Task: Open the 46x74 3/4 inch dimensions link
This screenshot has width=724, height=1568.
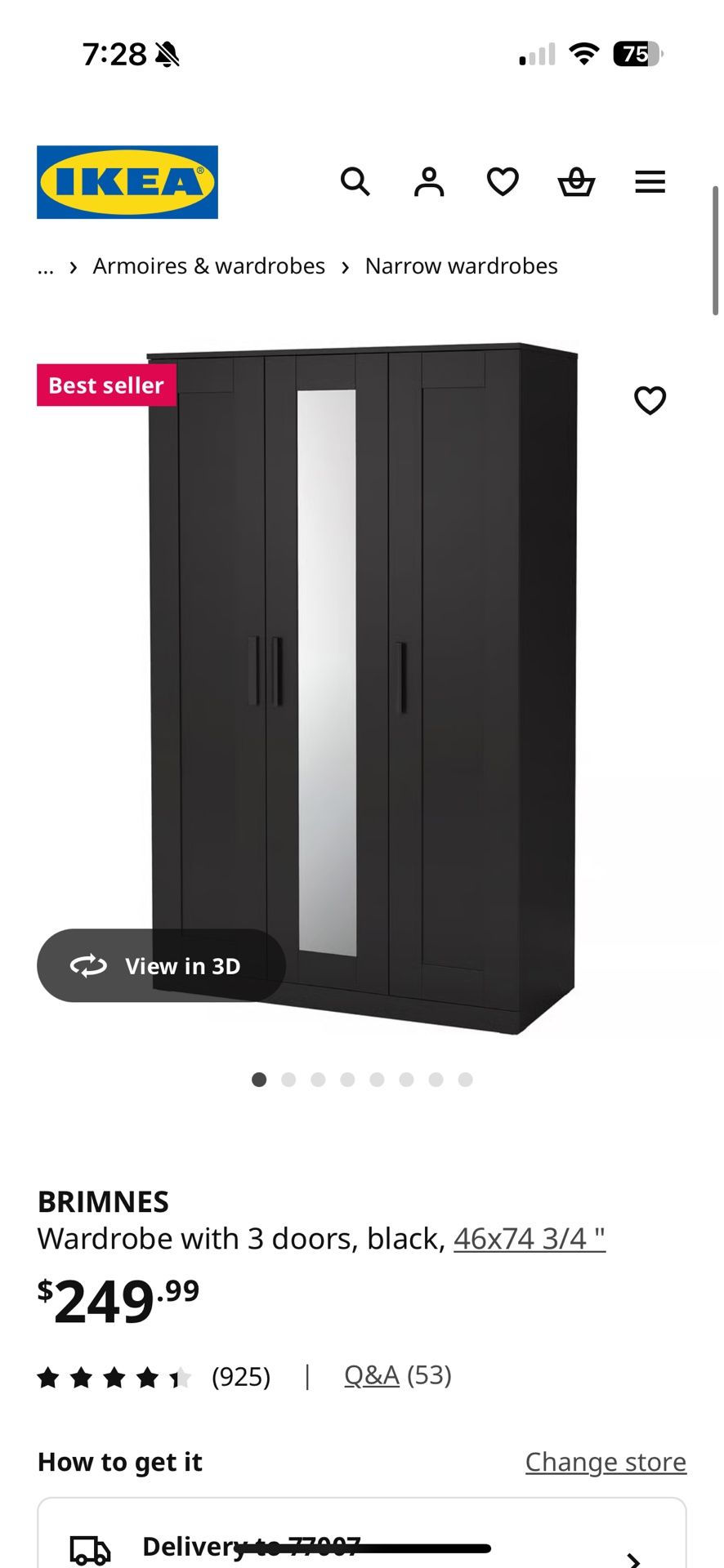Action: (529, 1238)
